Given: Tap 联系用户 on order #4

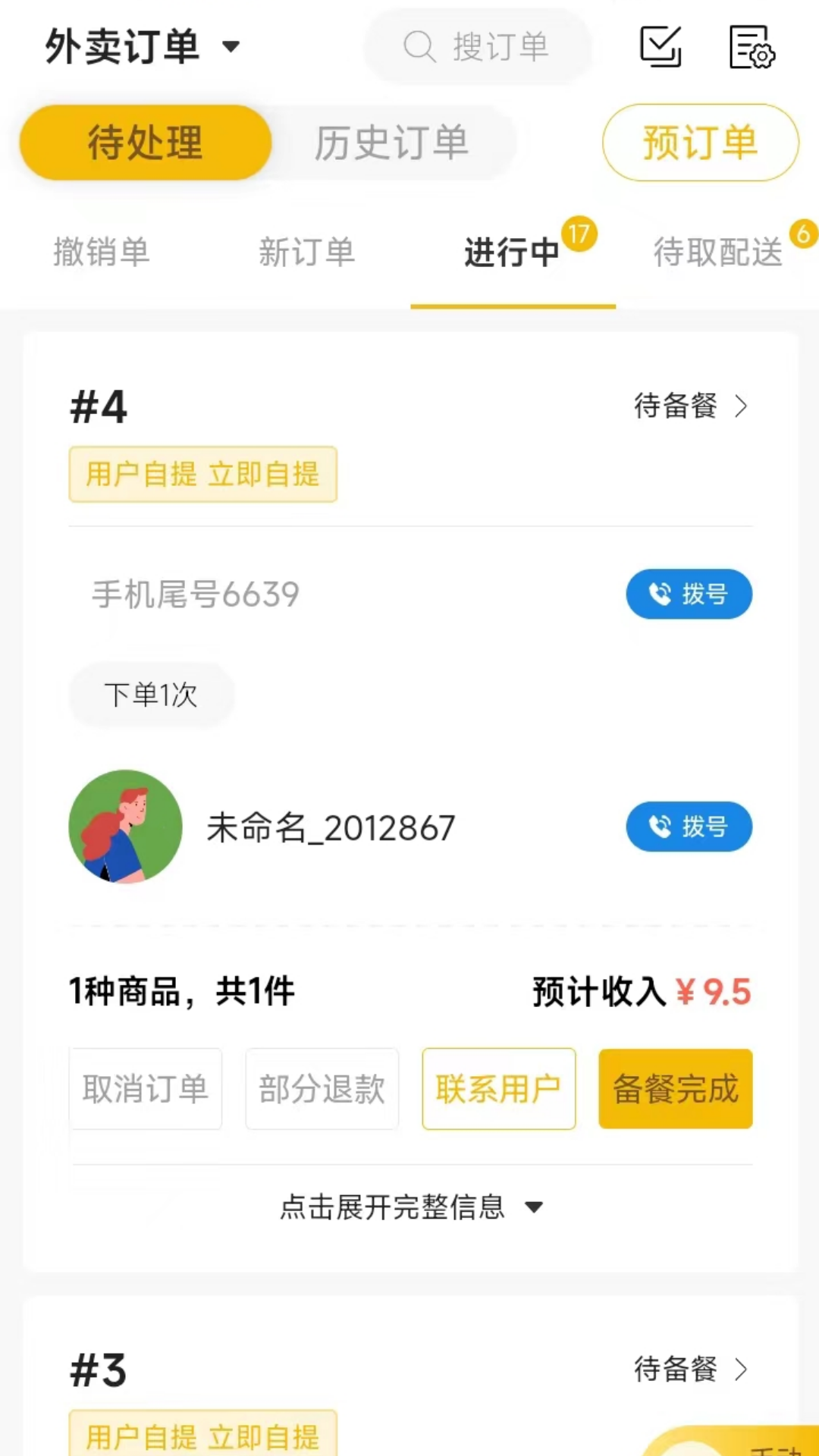Looking at the screenshot, I should [499, 1089].
